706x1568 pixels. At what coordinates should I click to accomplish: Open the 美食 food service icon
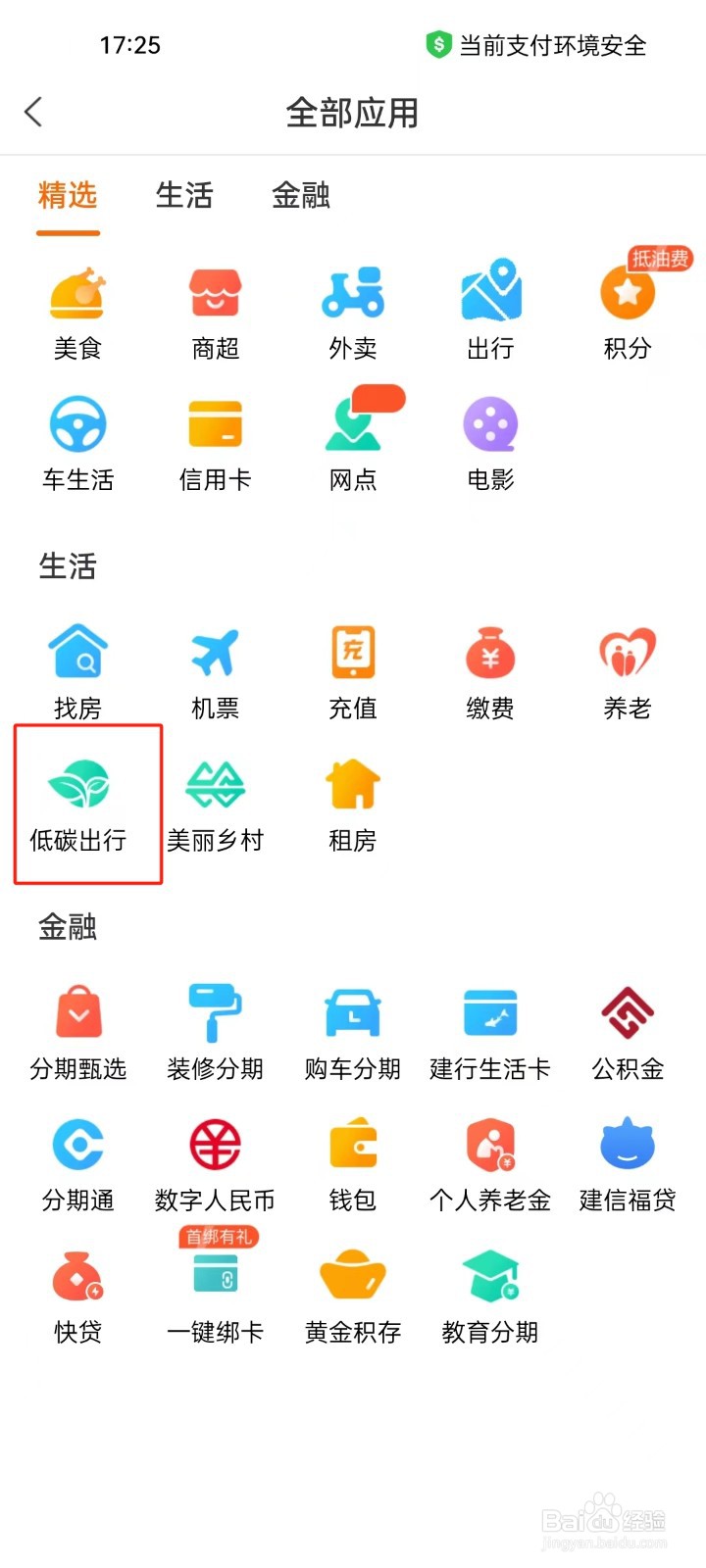76,306
